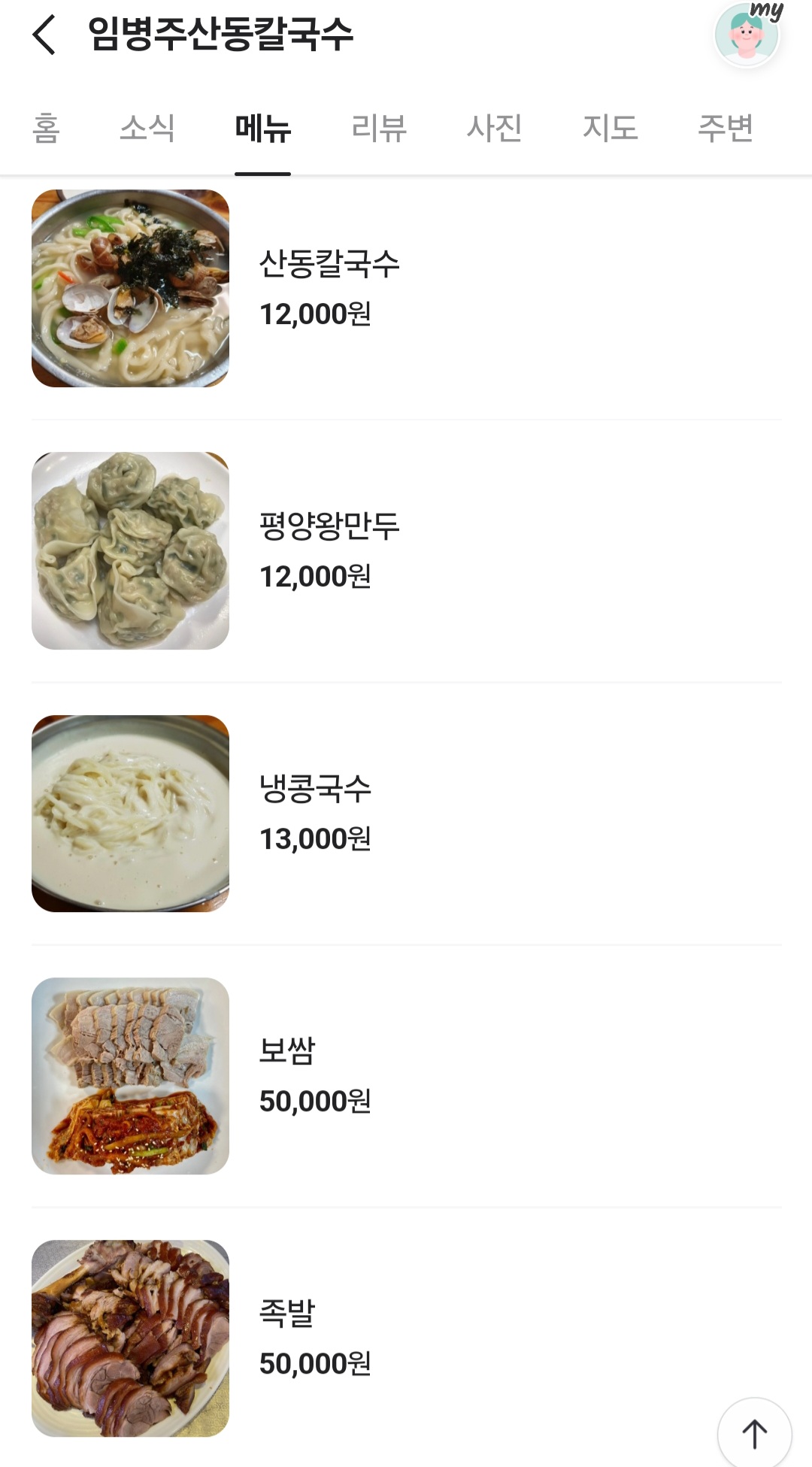Switch to the 홈 tab
The image size is (812, 1467).
click(x=46, y=128)
